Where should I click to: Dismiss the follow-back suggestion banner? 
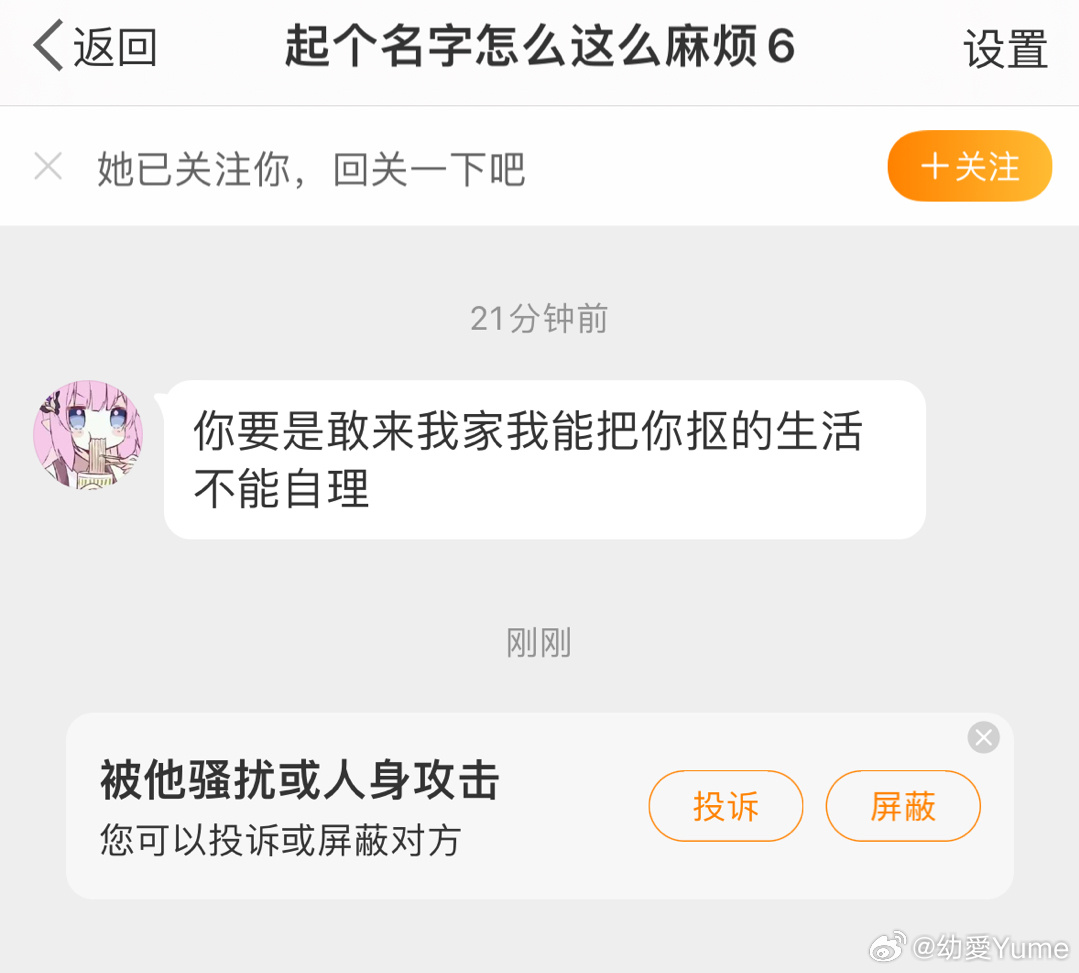click(x=48, y=167)
